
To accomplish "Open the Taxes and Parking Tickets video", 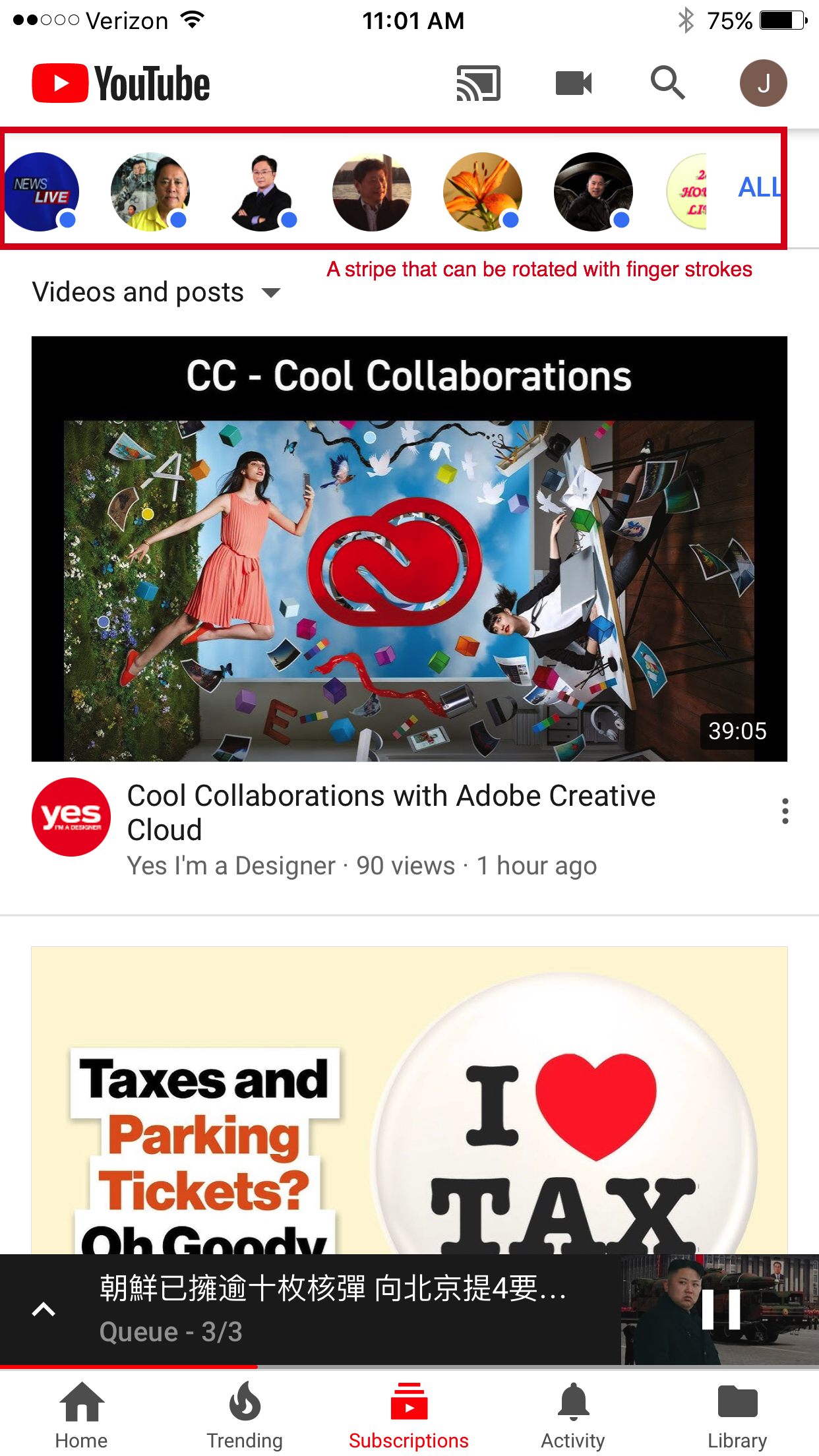I will pyautogui.click(x=409, y=1100).
